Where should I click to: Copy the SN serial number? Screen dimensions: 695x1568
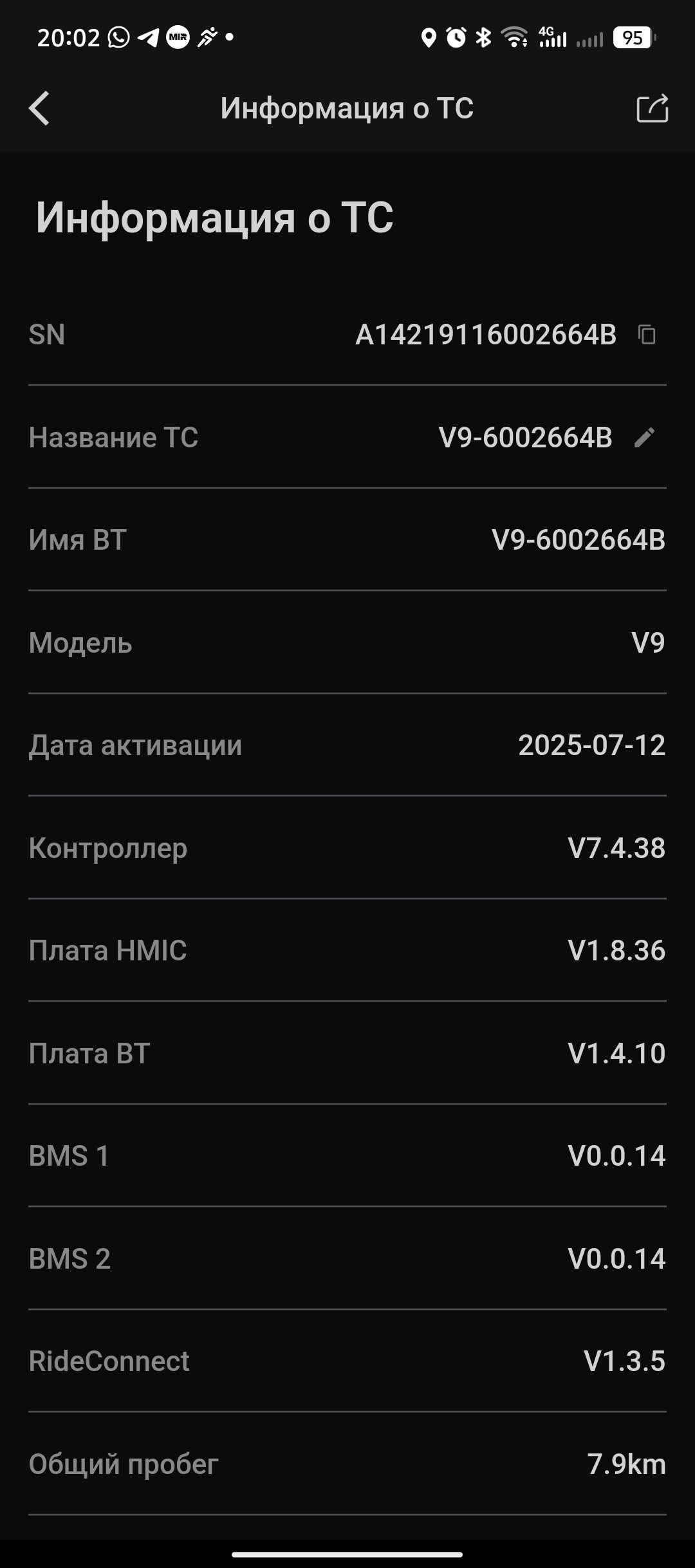tap(647, 335)
